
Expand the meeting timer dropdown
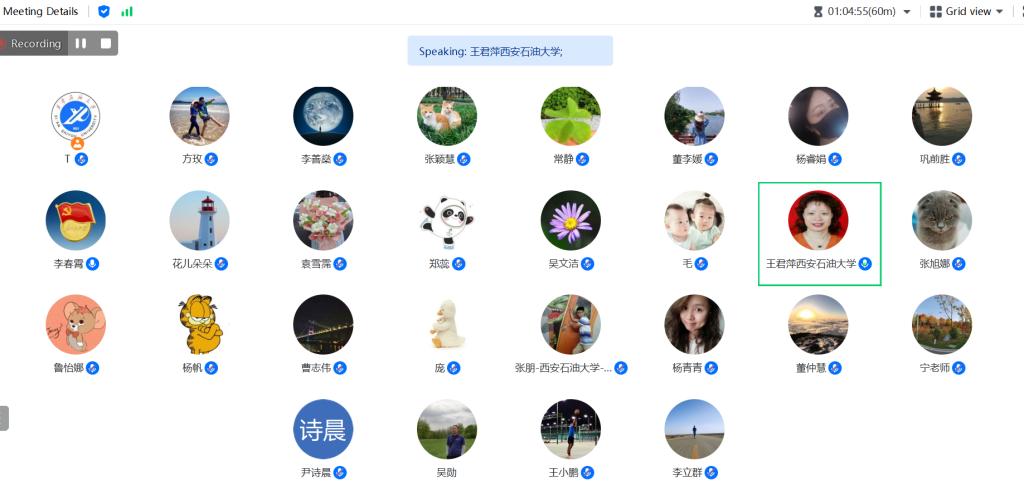(x=906, y=12)
